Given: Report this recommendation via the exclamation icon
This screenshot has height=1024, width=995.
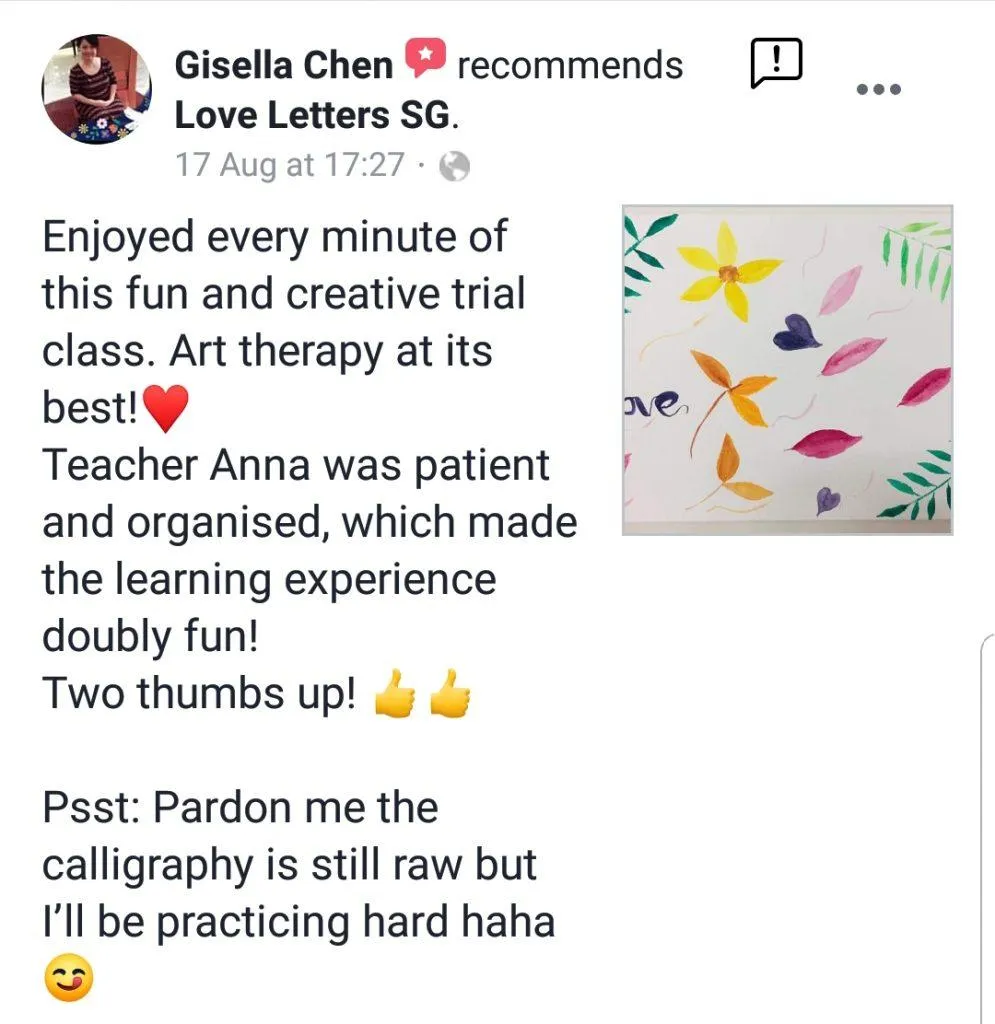Looking at the screenshot, I should coord(777,65).
